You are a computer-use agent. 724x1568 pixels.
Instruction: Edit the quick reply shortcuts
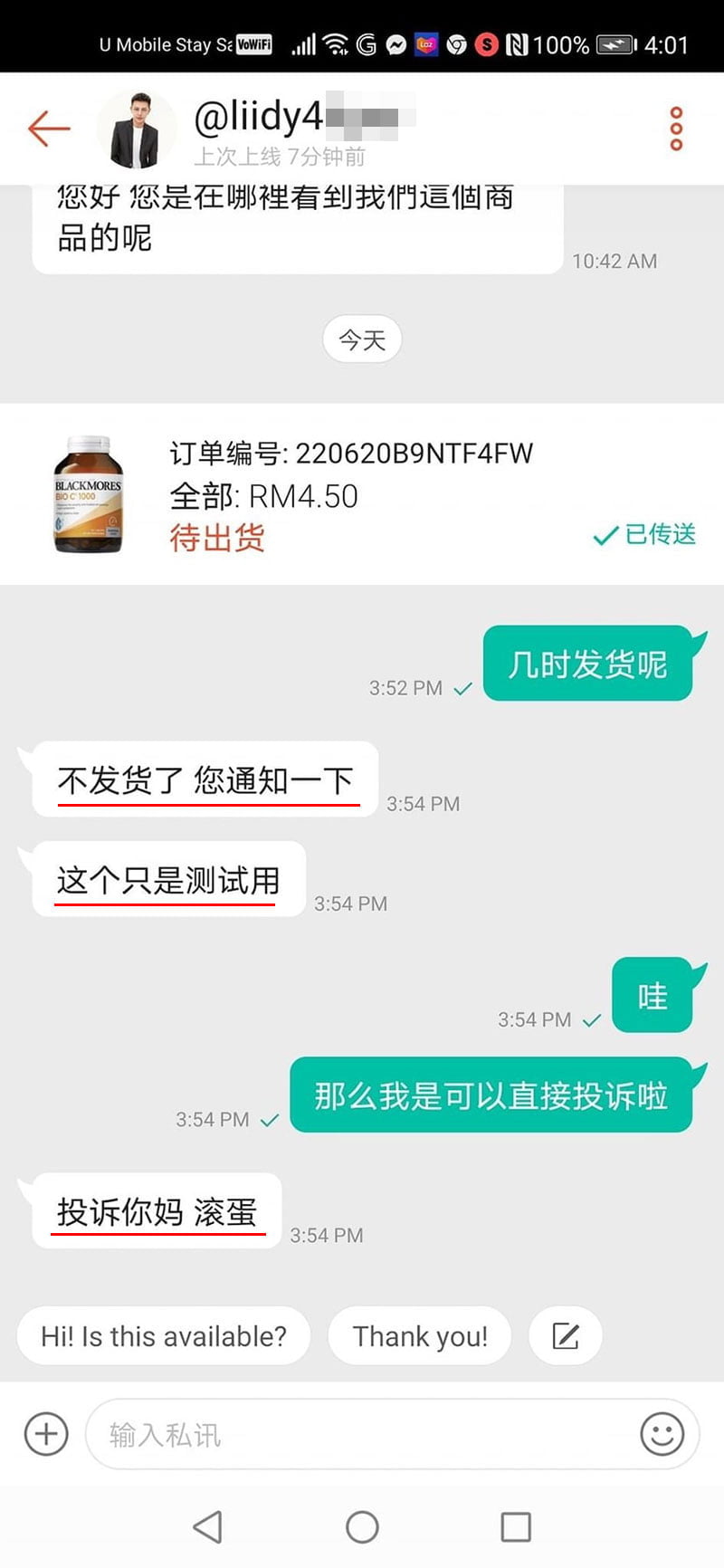coord(566,1336)
